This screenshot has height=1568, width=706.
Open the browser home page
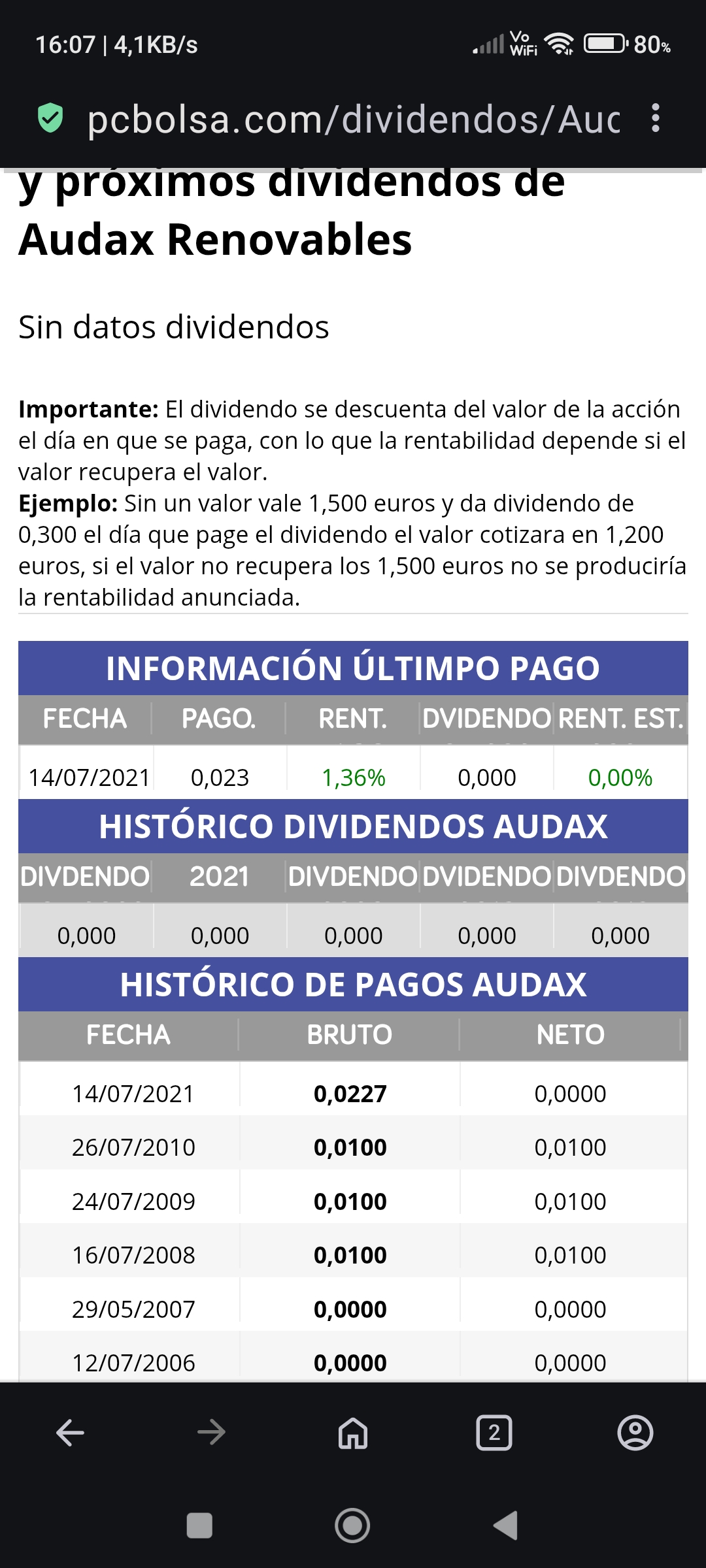coord(353,1433)
